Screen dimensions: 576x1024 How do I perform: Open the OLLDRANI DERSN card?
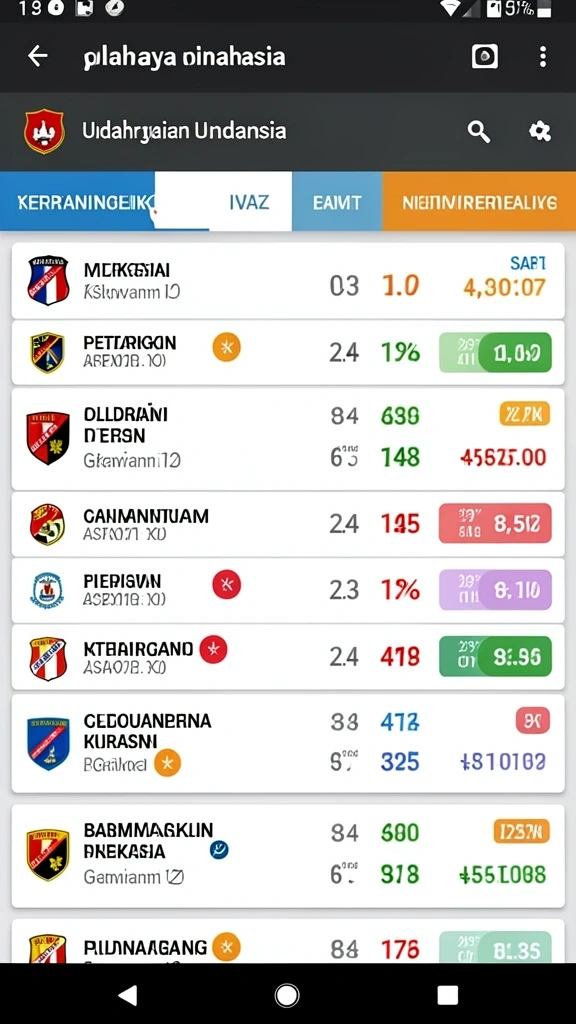point(288,439)
